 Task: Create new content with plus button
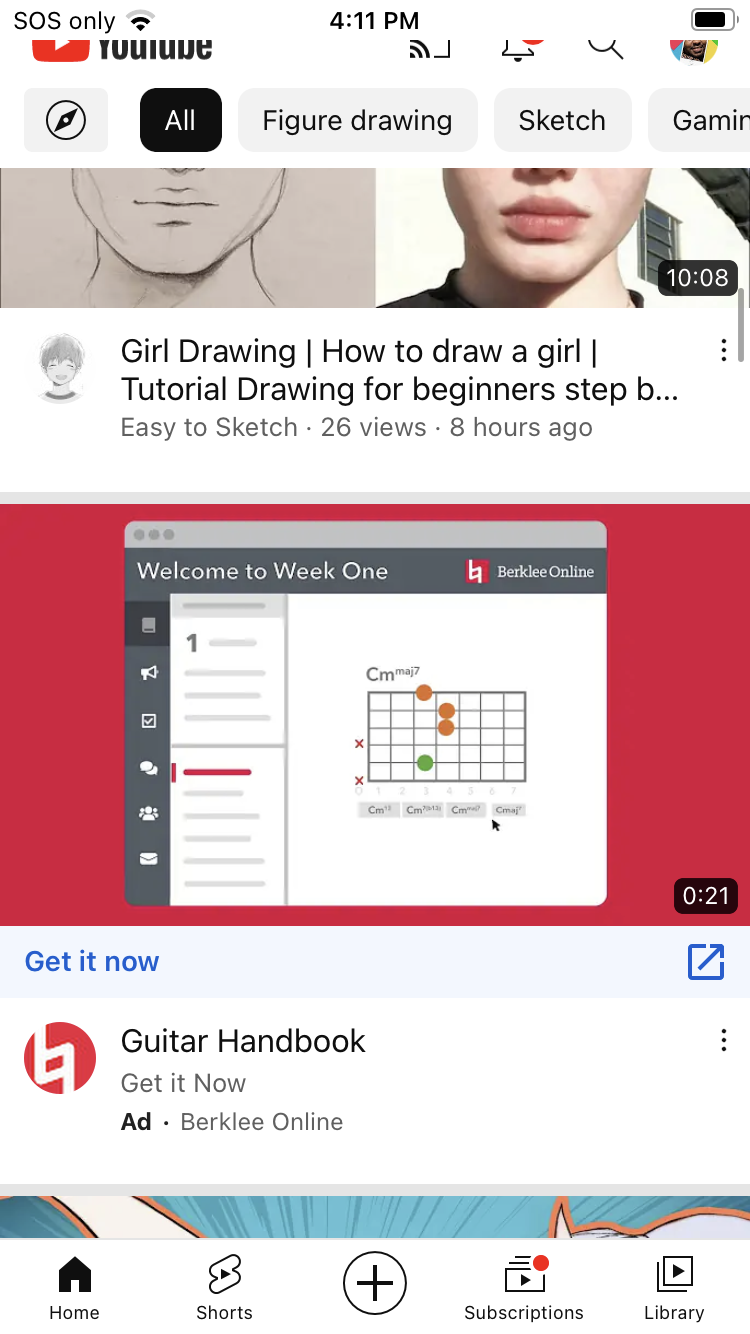point(375,1282)
